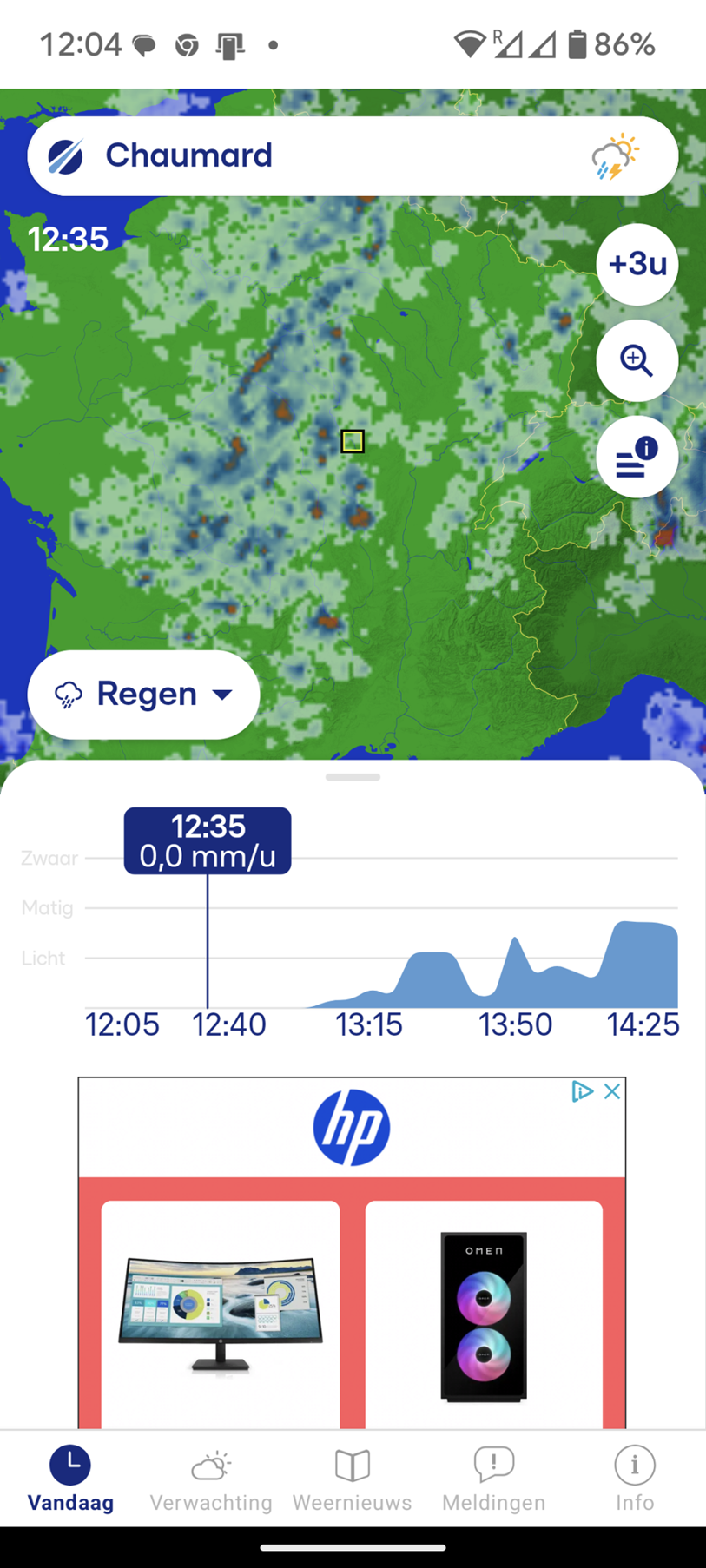Expand the Regen layer dropdown
This screenshot has height=1568, width=706.
(x=144, y=695)
